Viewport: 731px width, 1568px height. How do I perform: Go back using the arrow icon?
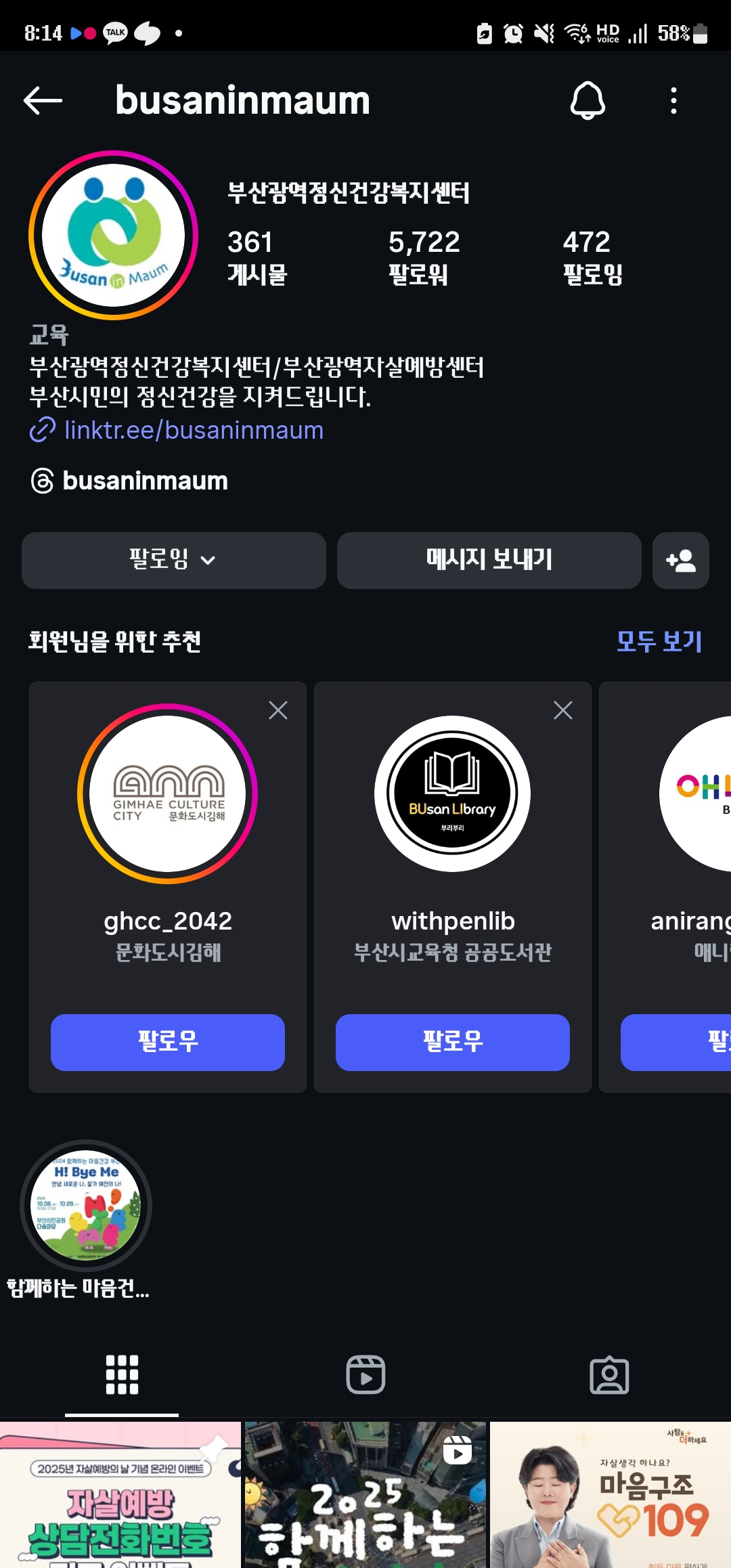[x=43, y=101]
